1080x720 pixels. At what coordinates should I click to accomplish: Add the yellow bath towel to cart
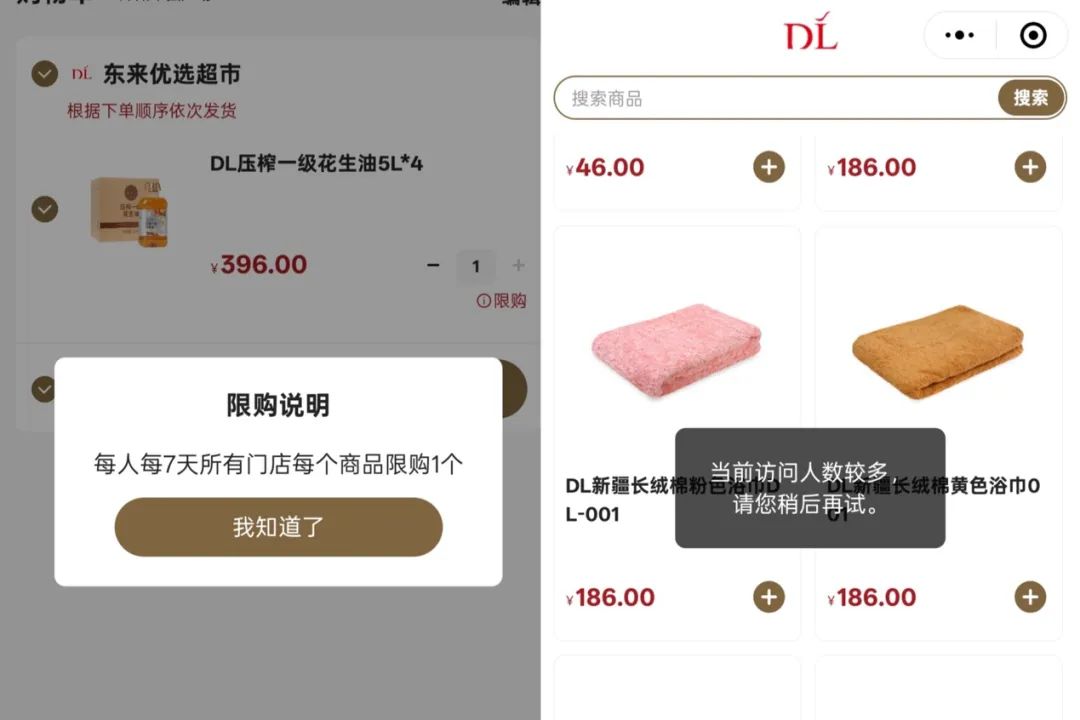pyautogui.click(x=1030, y=597)
